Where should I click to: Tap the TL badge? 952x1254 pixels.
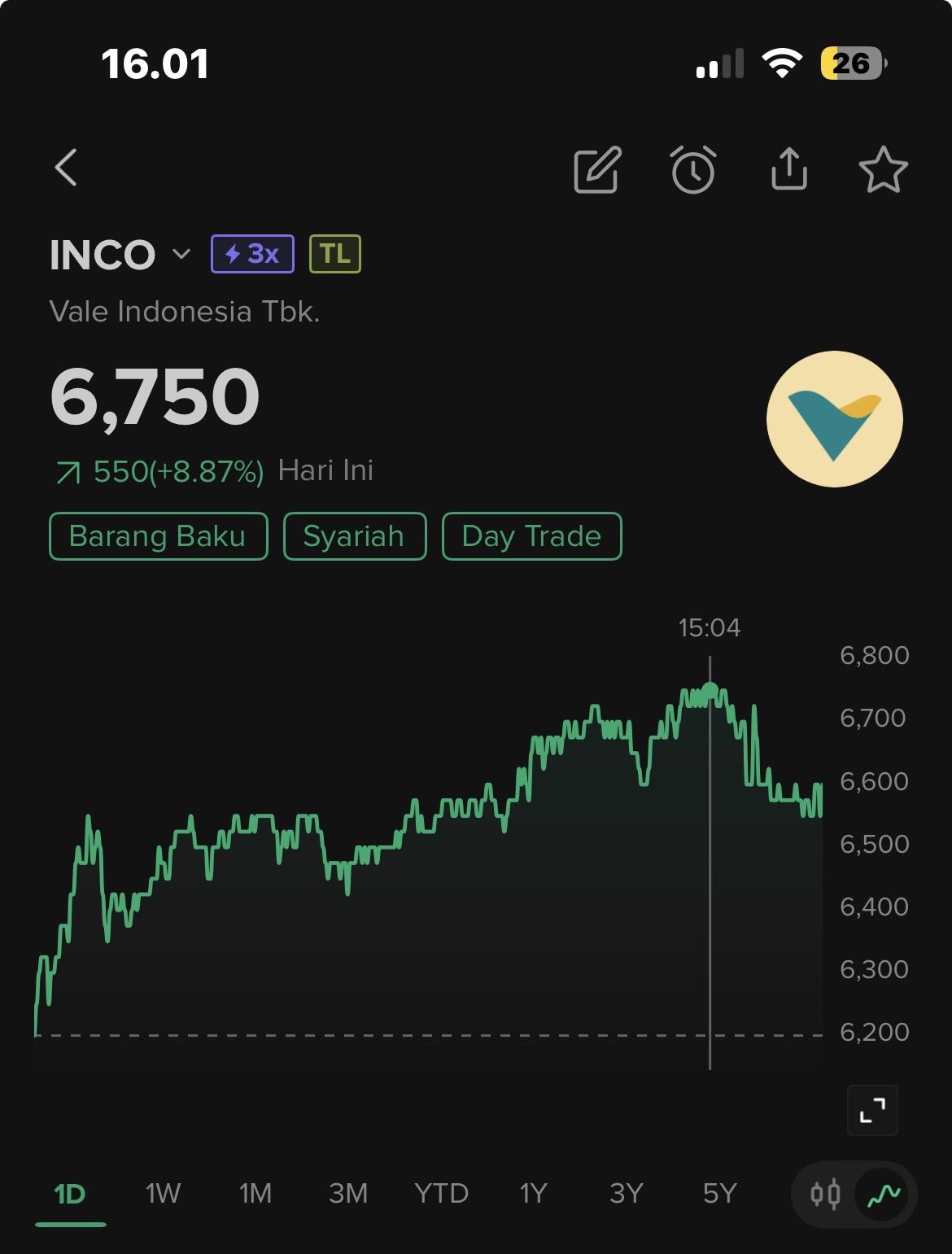point(335,254)
